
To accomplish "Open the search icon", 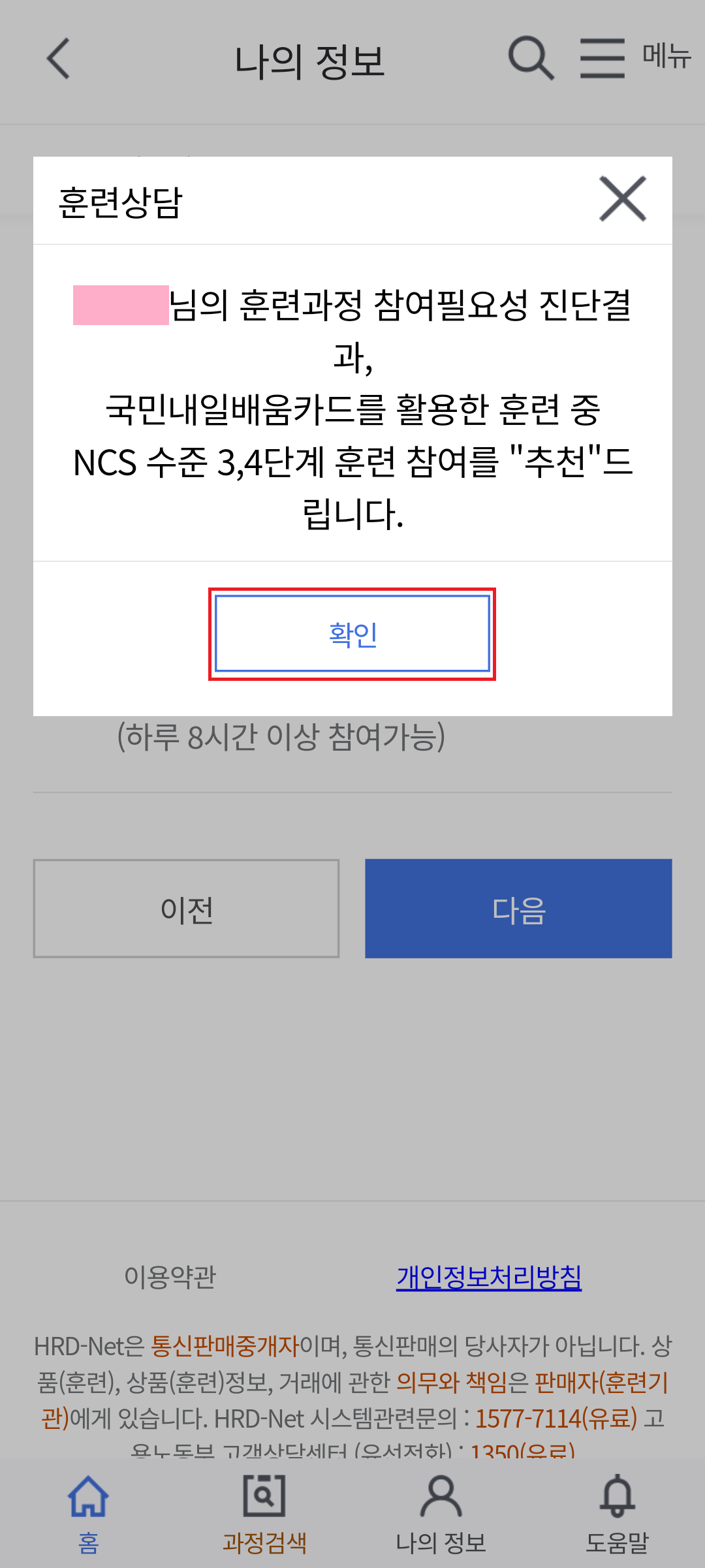I will (531, 59).
